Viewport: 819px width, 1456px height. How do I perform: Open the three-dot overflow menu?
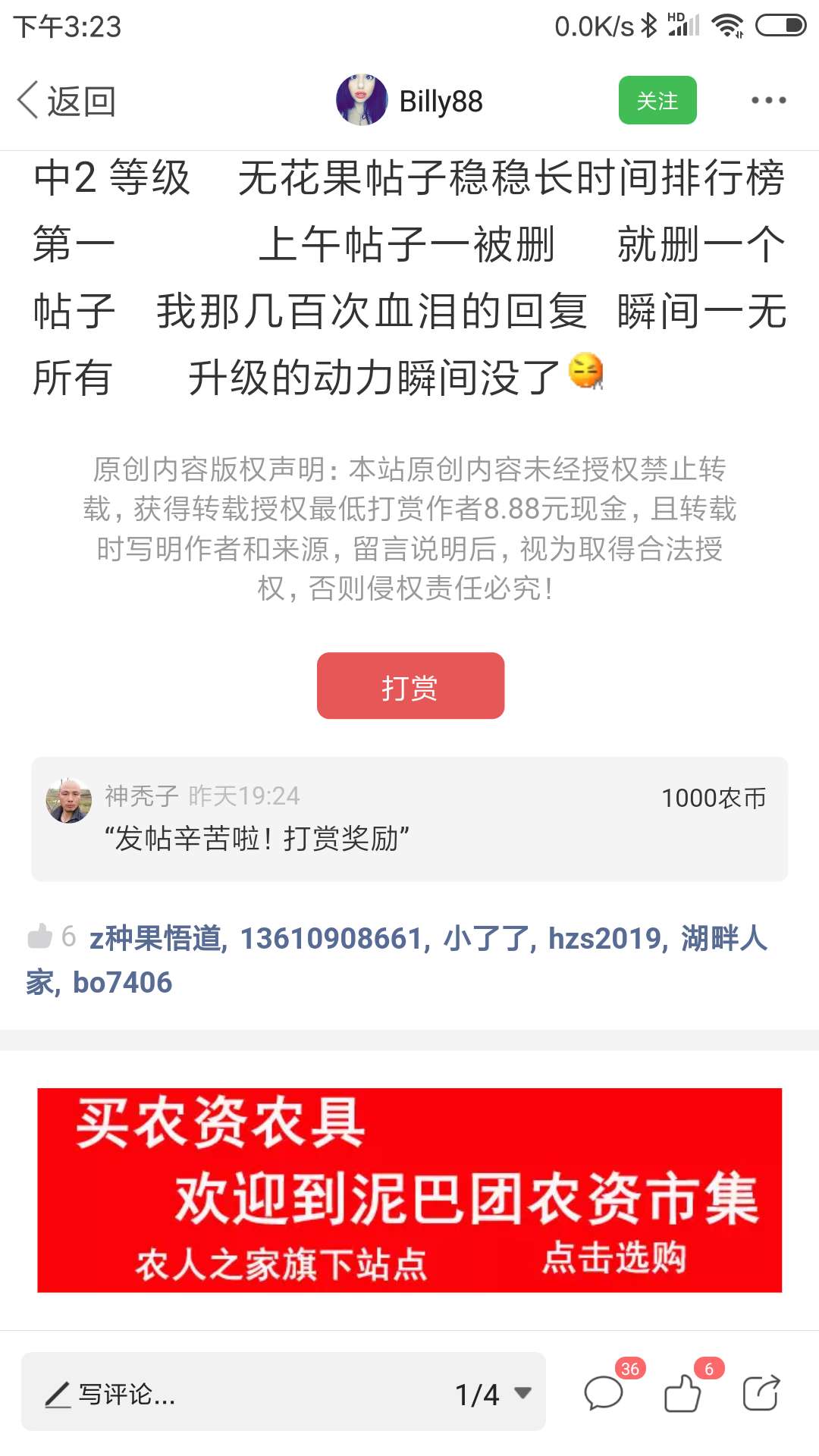pyautogui.click(x=768, y=100)
